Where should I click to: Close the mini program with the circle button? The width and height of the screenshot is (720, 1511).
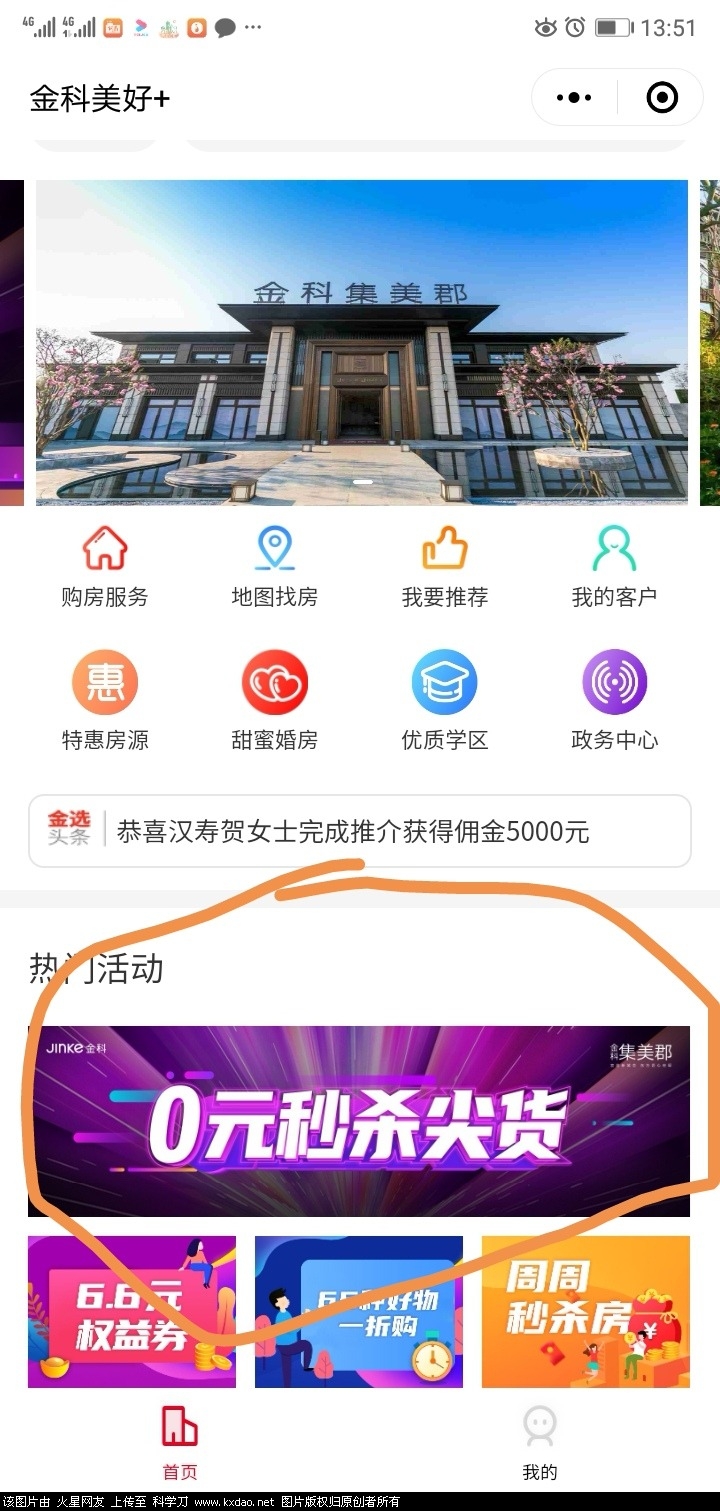[662, 98]
